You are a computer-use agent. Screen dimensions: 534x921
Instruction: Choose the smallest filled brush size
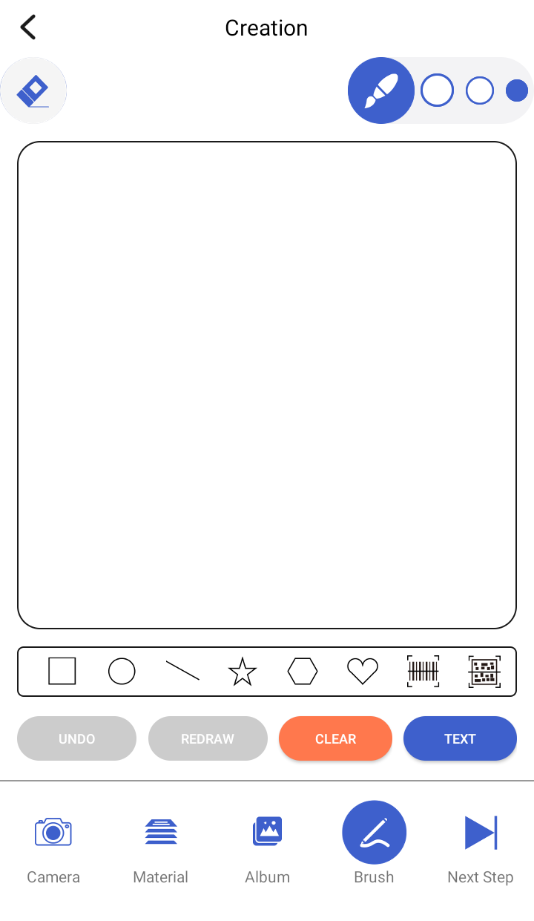coord(517,90)
